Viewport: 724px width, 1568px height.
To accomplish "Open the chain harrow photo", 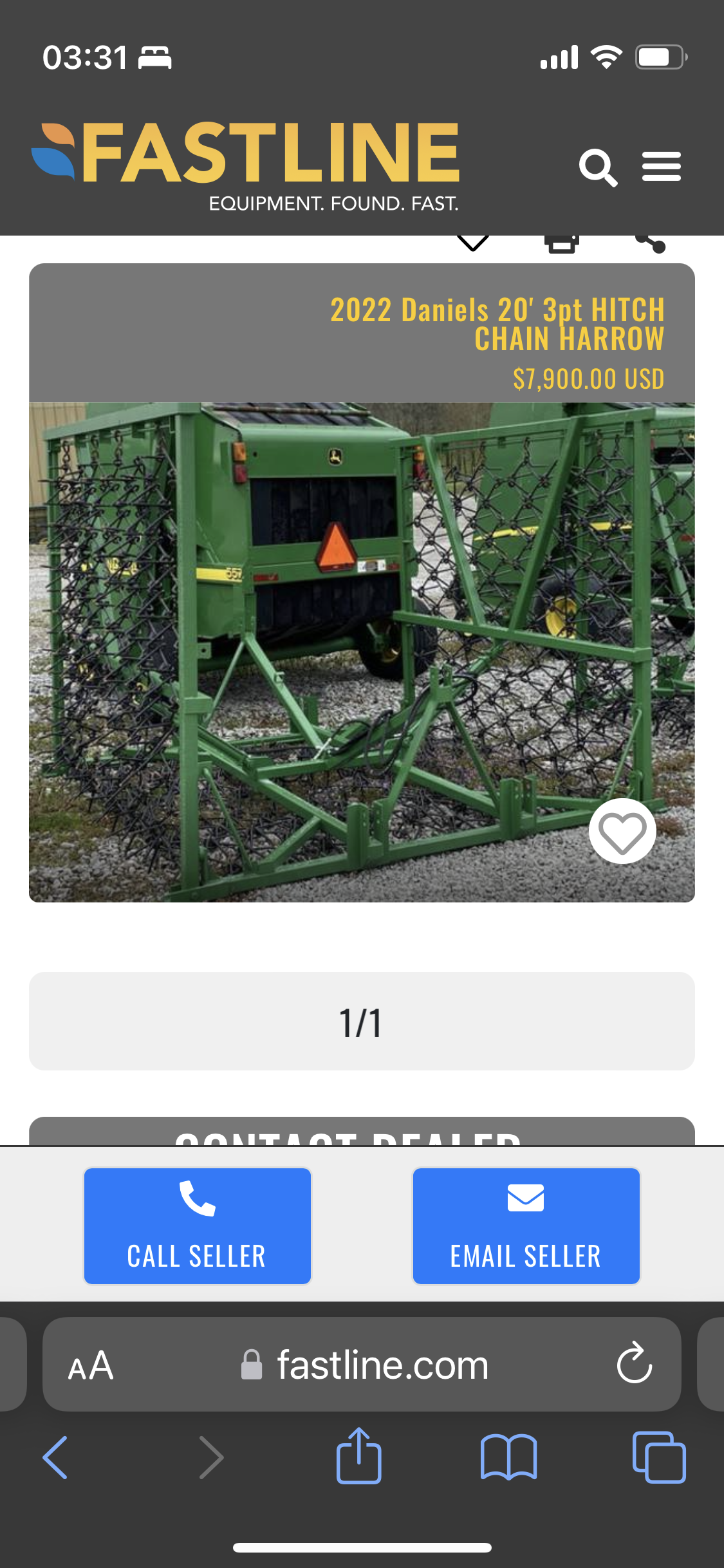I will [x=362, y=652].
